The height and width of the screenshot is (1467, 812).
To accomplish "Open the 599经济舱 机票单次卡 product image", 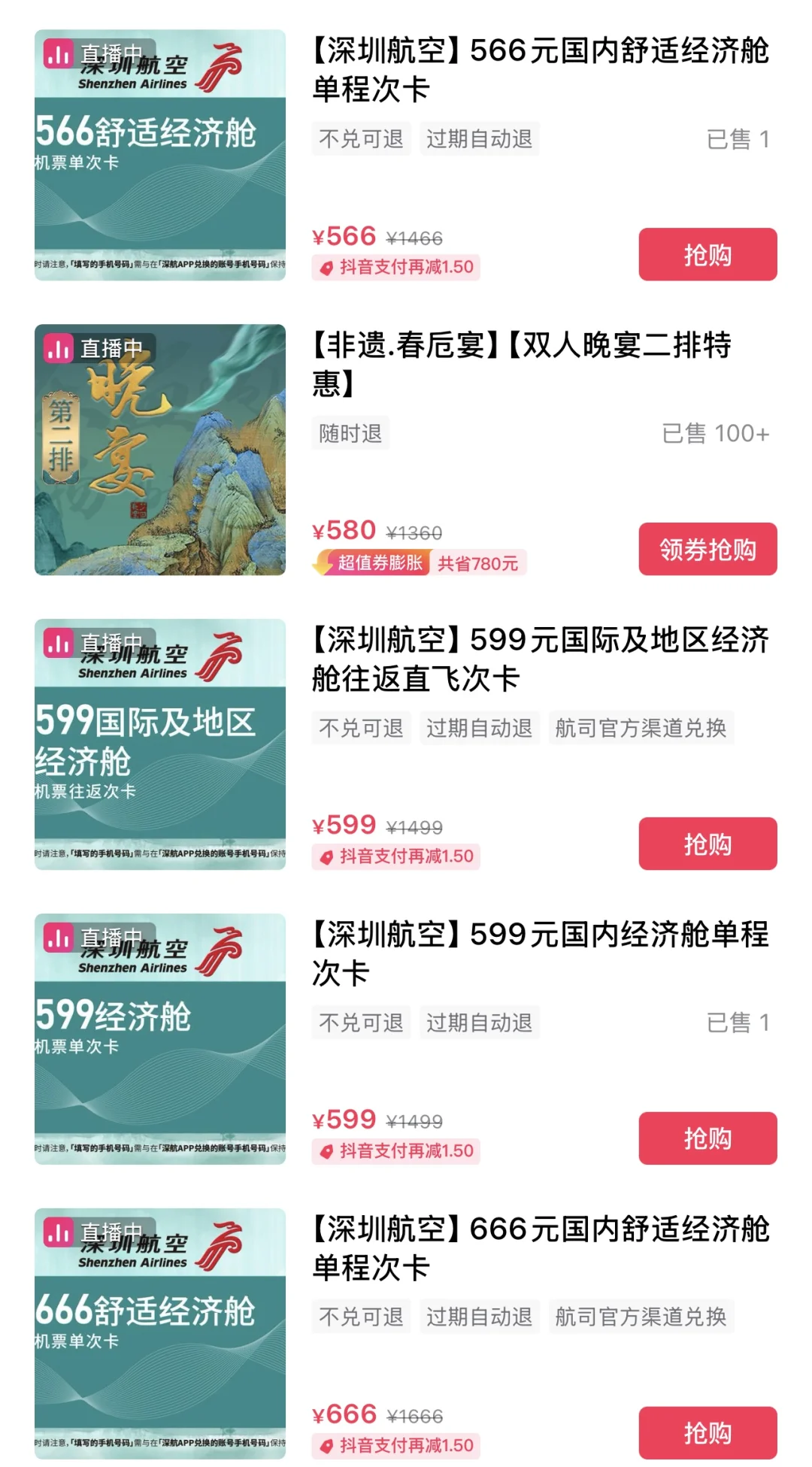I will 160,1039.
